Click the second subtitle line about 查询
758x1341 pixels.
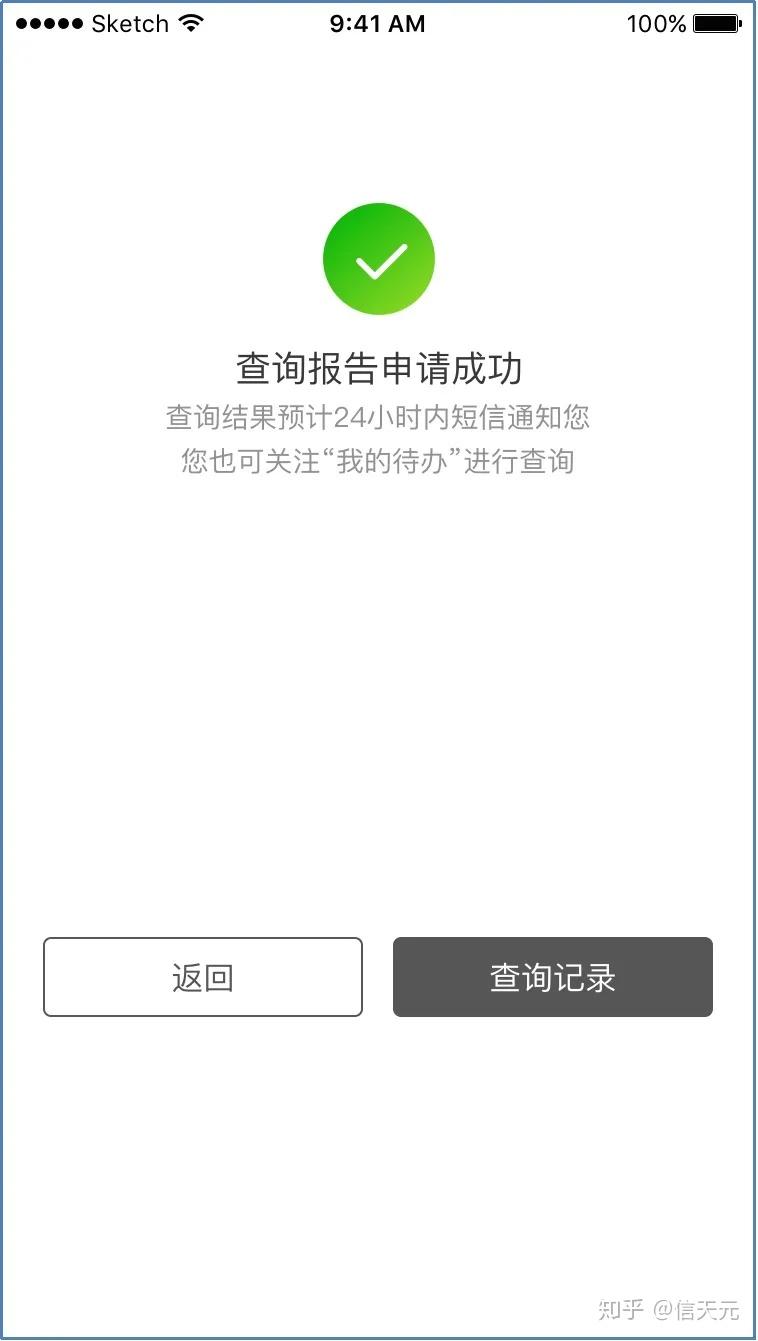(x=378, y=461)
